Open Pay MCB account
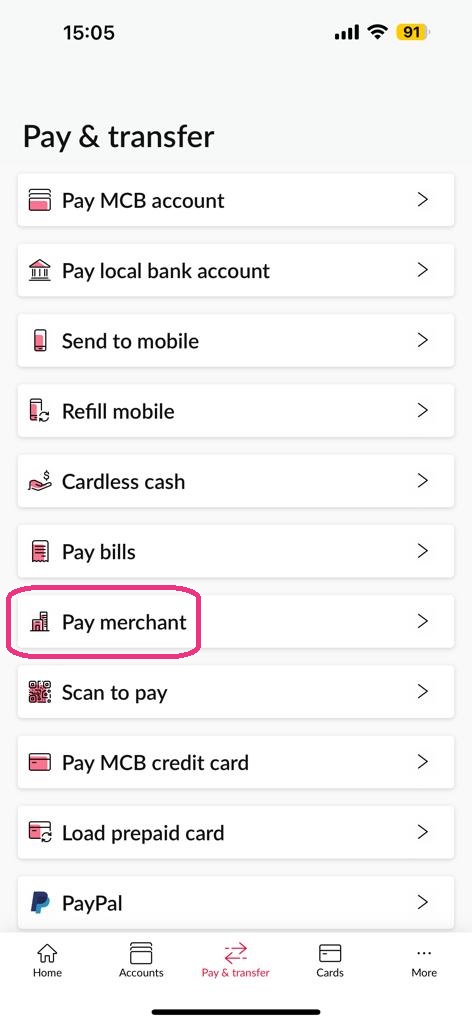Viewport: 472px width, 1024px height. point(236,200)
